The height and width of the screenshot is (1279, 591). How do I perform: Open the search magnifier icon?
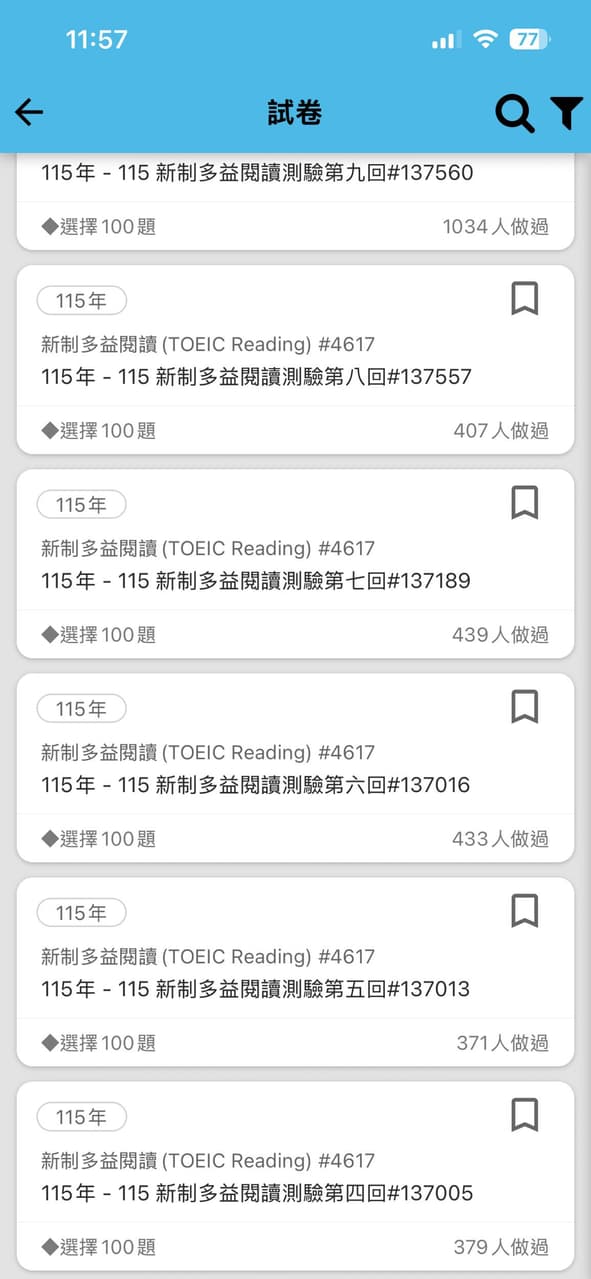tap(515, 114)
